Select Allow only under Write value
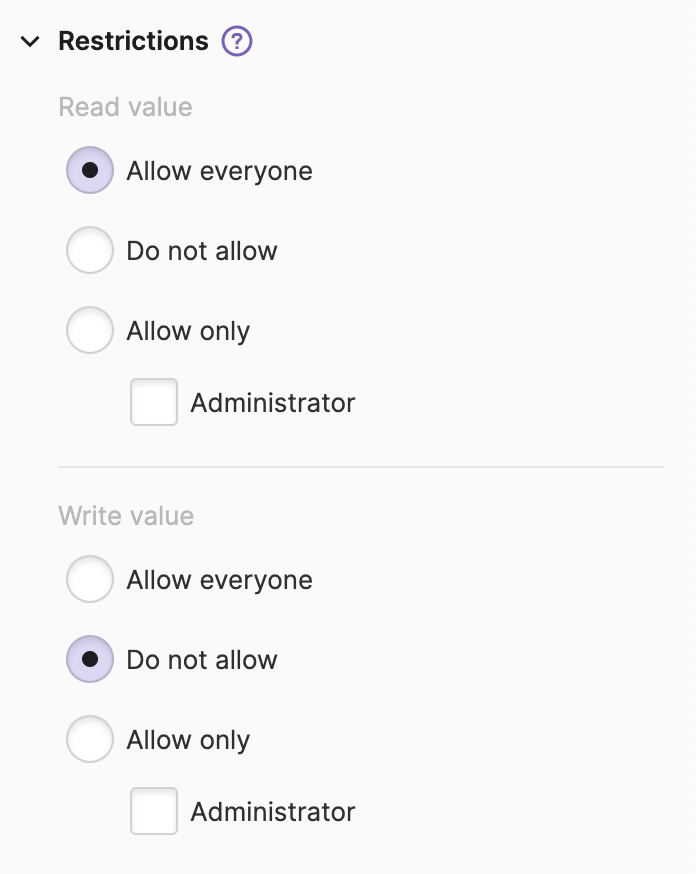Screen dimensions: 696x874 pyautogui.click(x=90, y=740)
